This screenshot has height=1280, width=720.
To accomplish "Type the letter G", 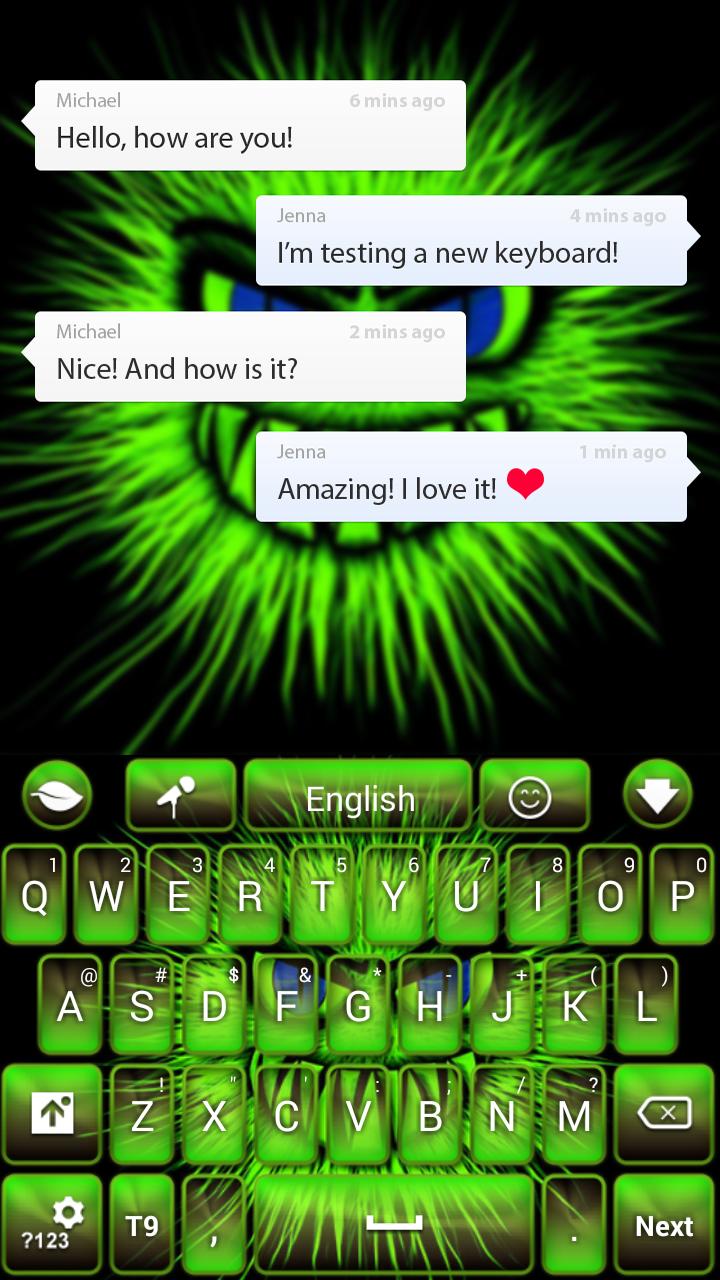I will (358, 1005).
